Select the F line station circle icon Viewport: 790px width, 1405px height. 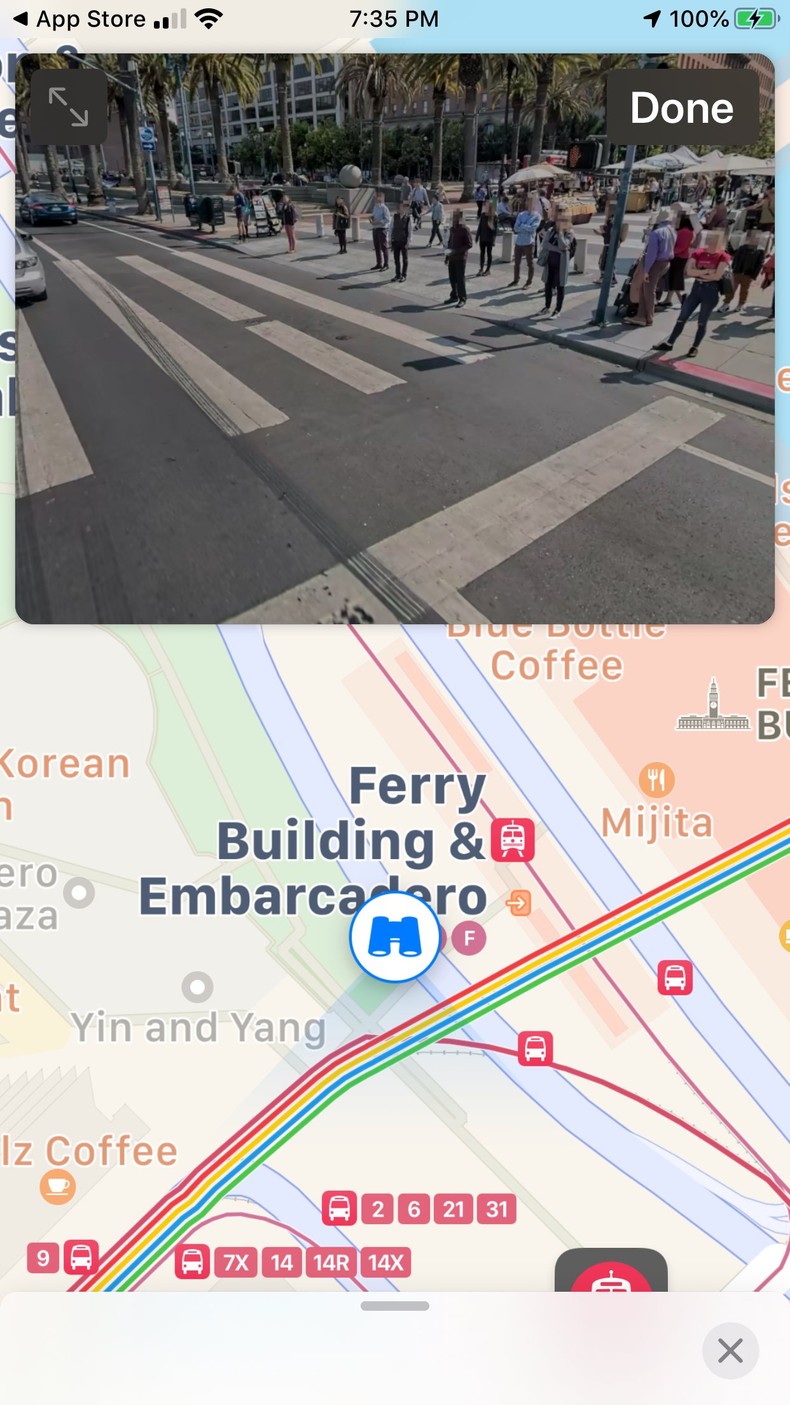pos(468,938)
